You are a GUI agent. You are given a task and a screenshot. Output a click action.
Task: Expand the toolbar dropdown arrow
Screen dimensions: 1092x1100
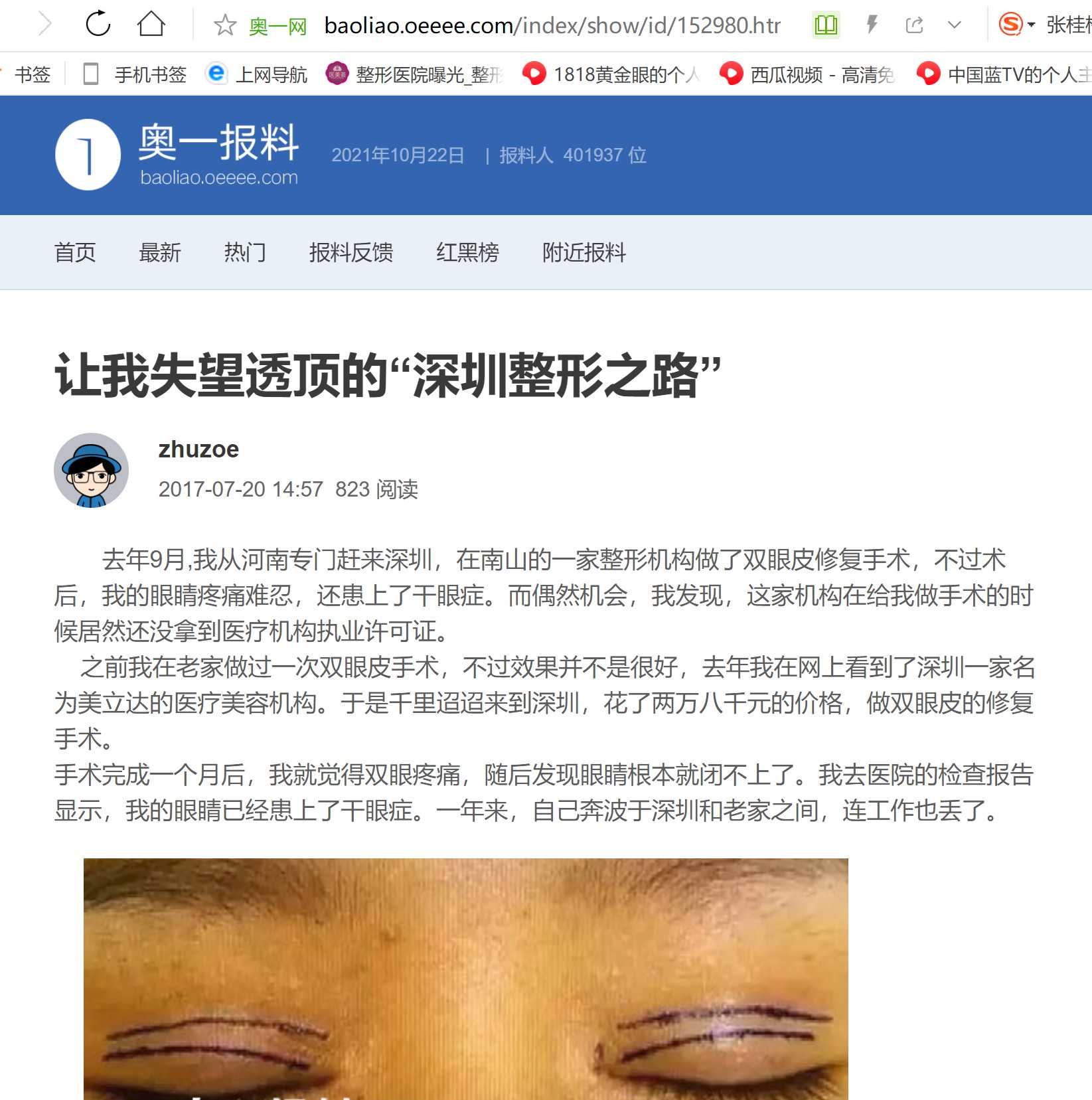click(x=954, y=25)
